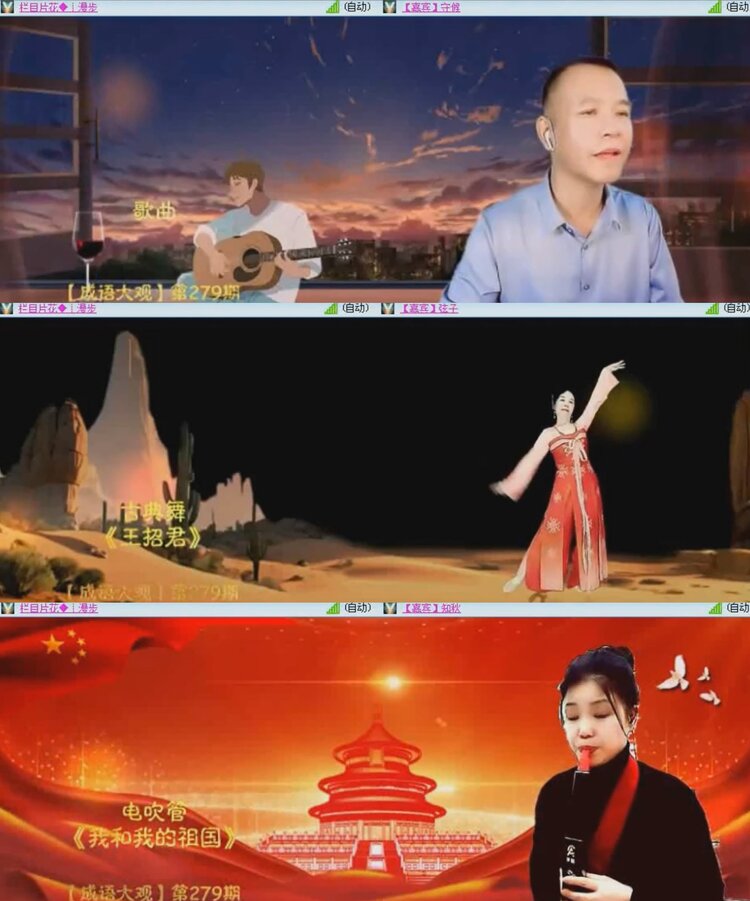Viewport: 750px width, 901px height.
Task: Toggle 自动 quality mode on 守候's stream
Action: click(x=358, y=8)
